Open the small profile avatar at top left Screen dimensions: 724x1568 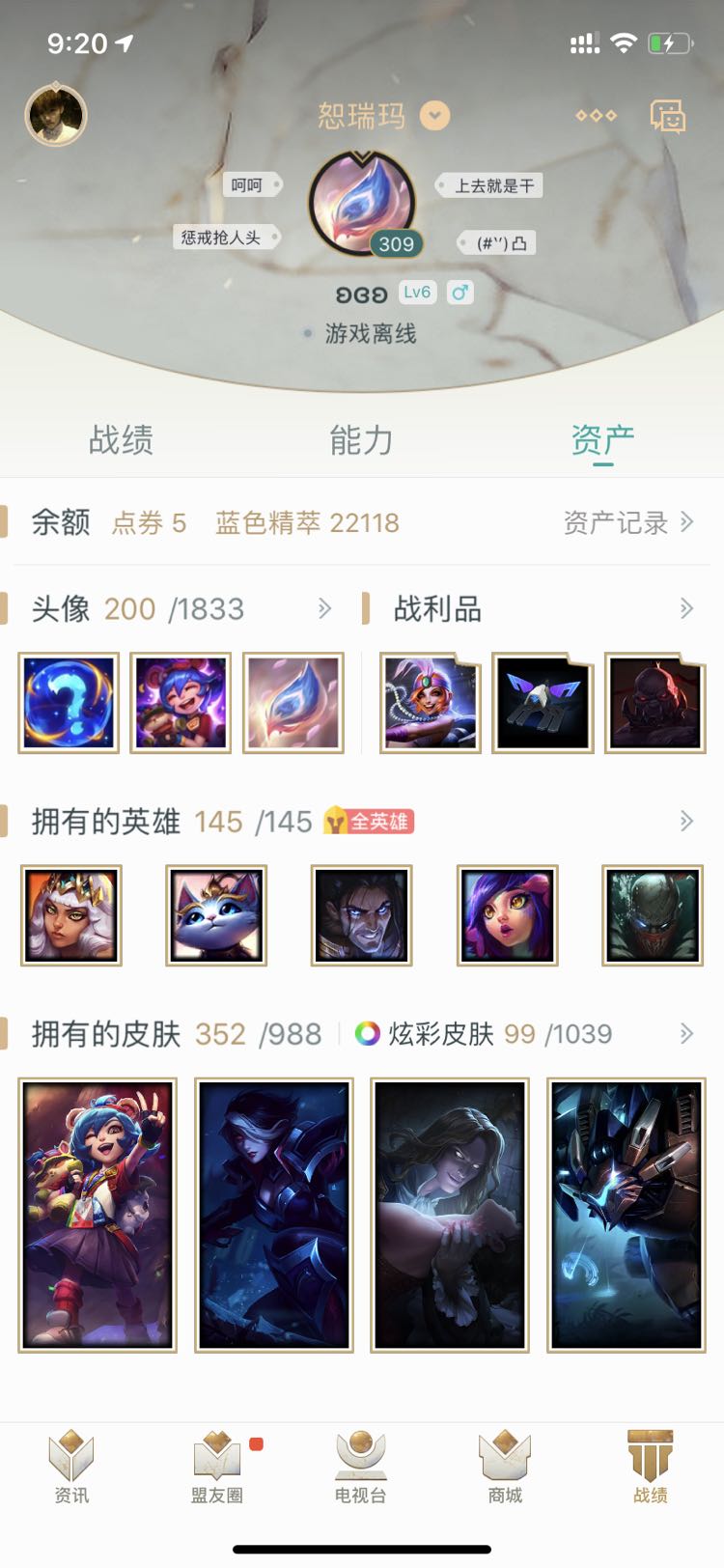tap(56, 116)
